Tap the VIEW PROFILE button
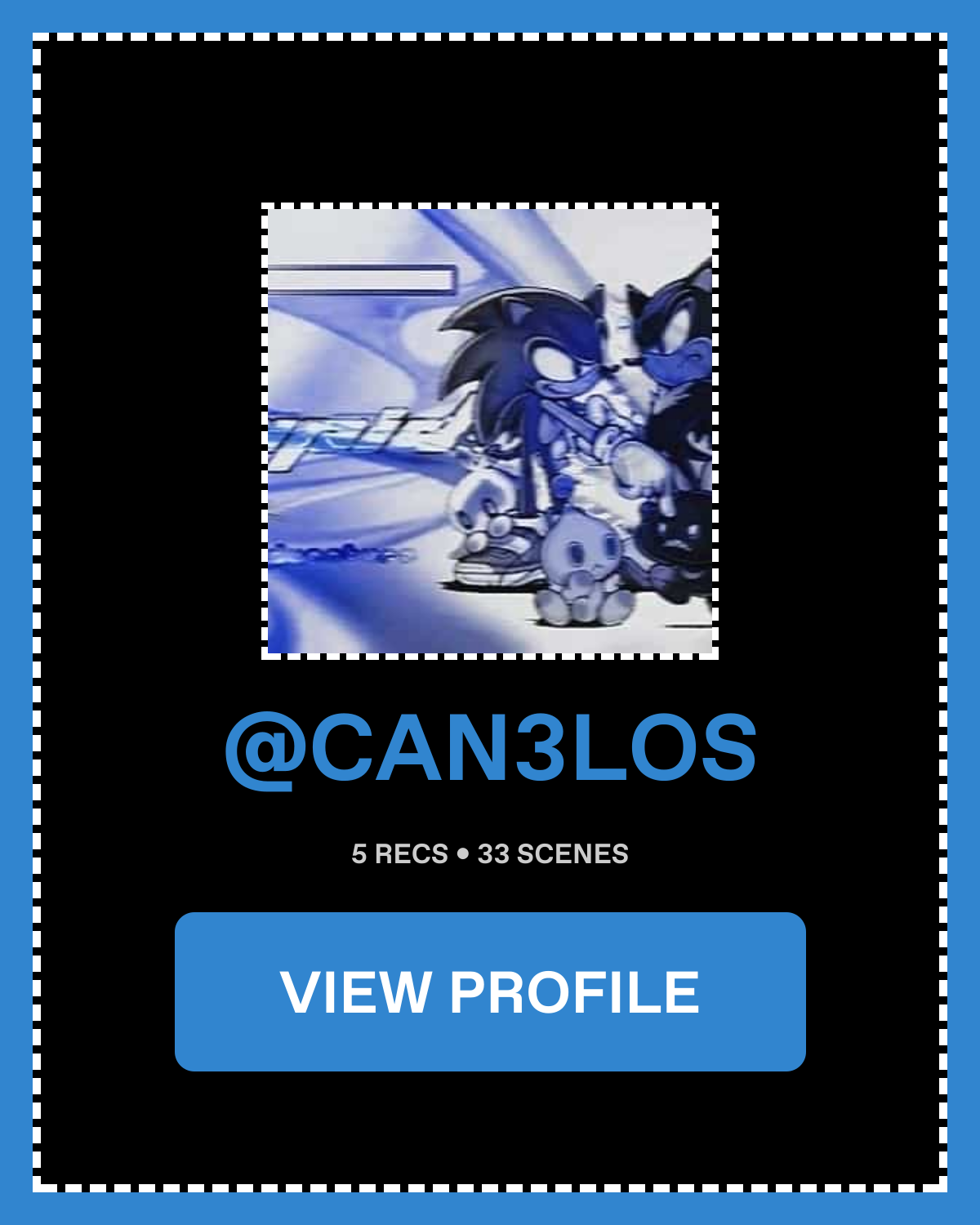The width and height of the screenshot is (980, 1225). [x=490, y=991]
